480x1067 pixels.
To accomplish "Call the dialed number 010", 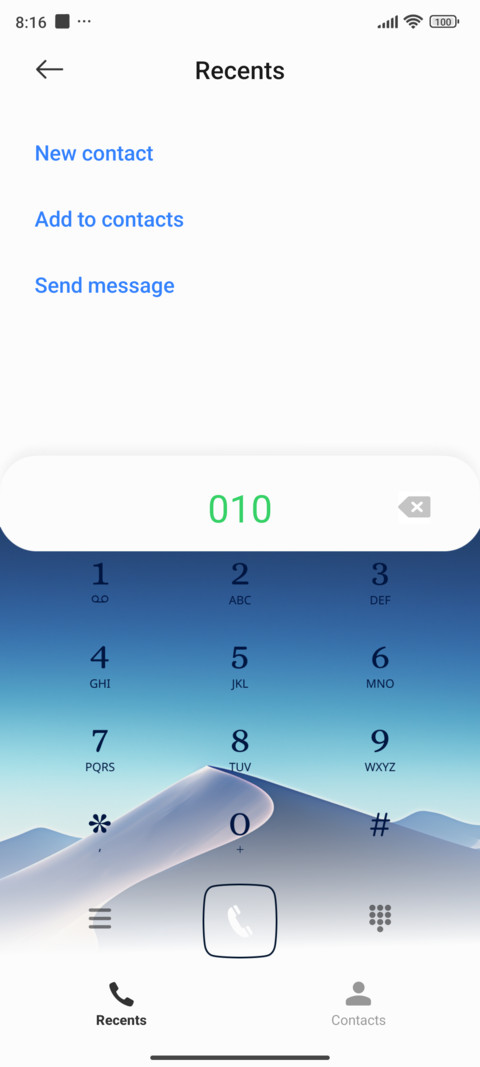I will click(x=240, y=921).
